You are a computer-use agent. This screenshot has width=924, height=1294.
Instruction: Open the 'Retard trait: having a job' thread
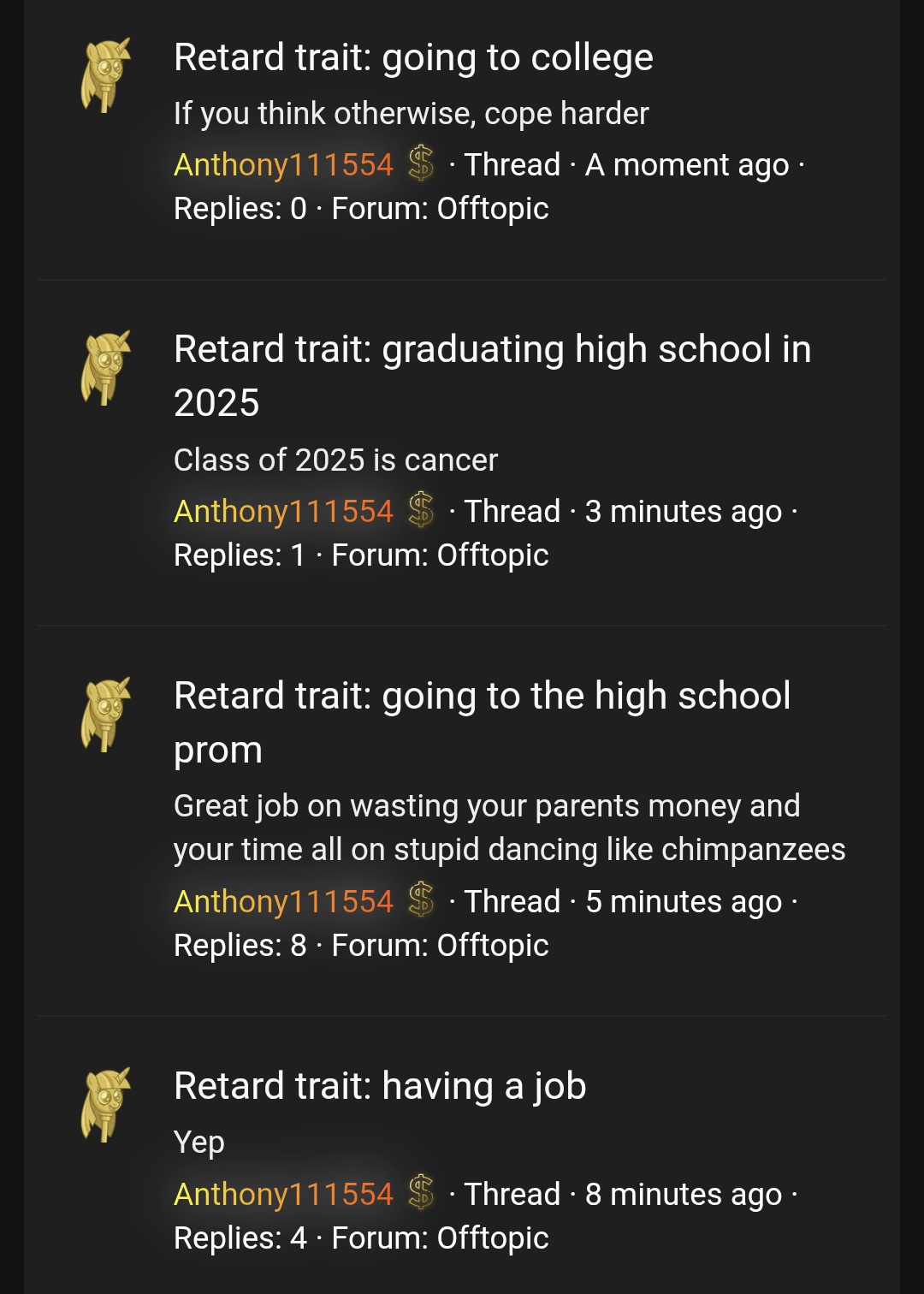click(381, 1085)
